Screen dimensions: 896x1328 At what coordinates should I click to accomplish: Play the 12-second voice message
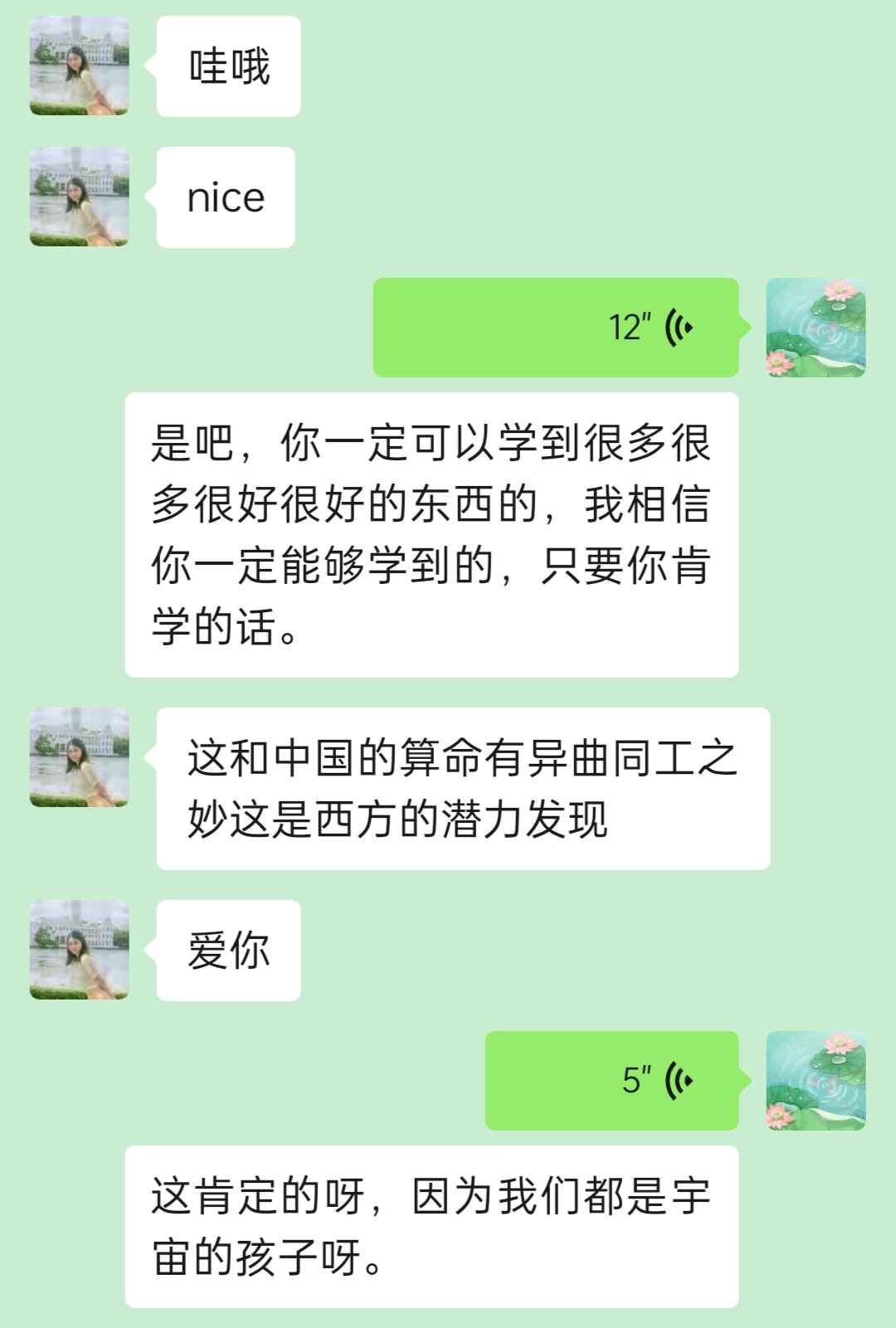pyautogui.click(x=555, y=328)
